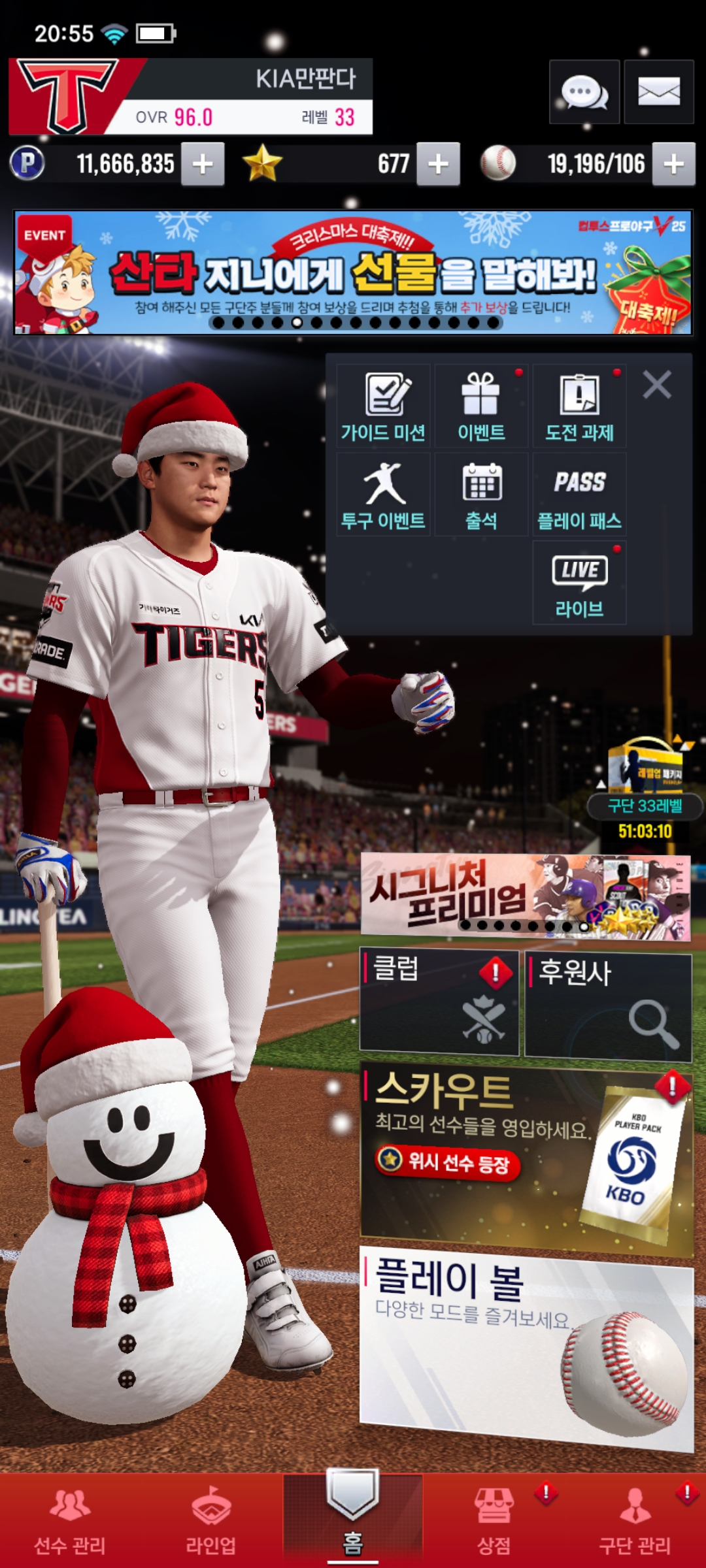This screenshot has width=706, height=1568.
Task: Add more baseballs with plus button
Action: click(x=673, y=164)
